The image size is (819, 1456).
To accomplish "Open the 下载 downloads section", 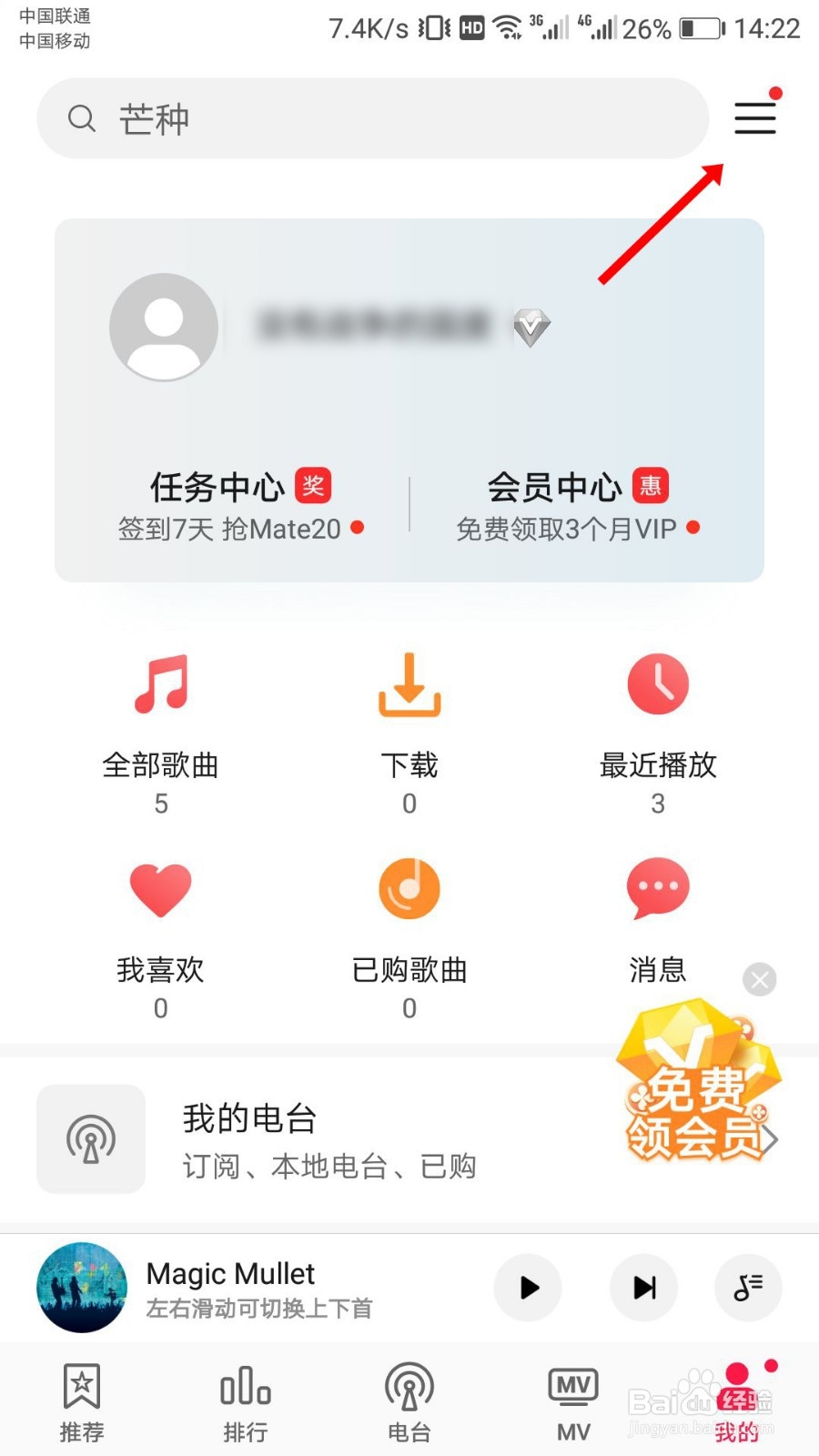I will [409, 728].
